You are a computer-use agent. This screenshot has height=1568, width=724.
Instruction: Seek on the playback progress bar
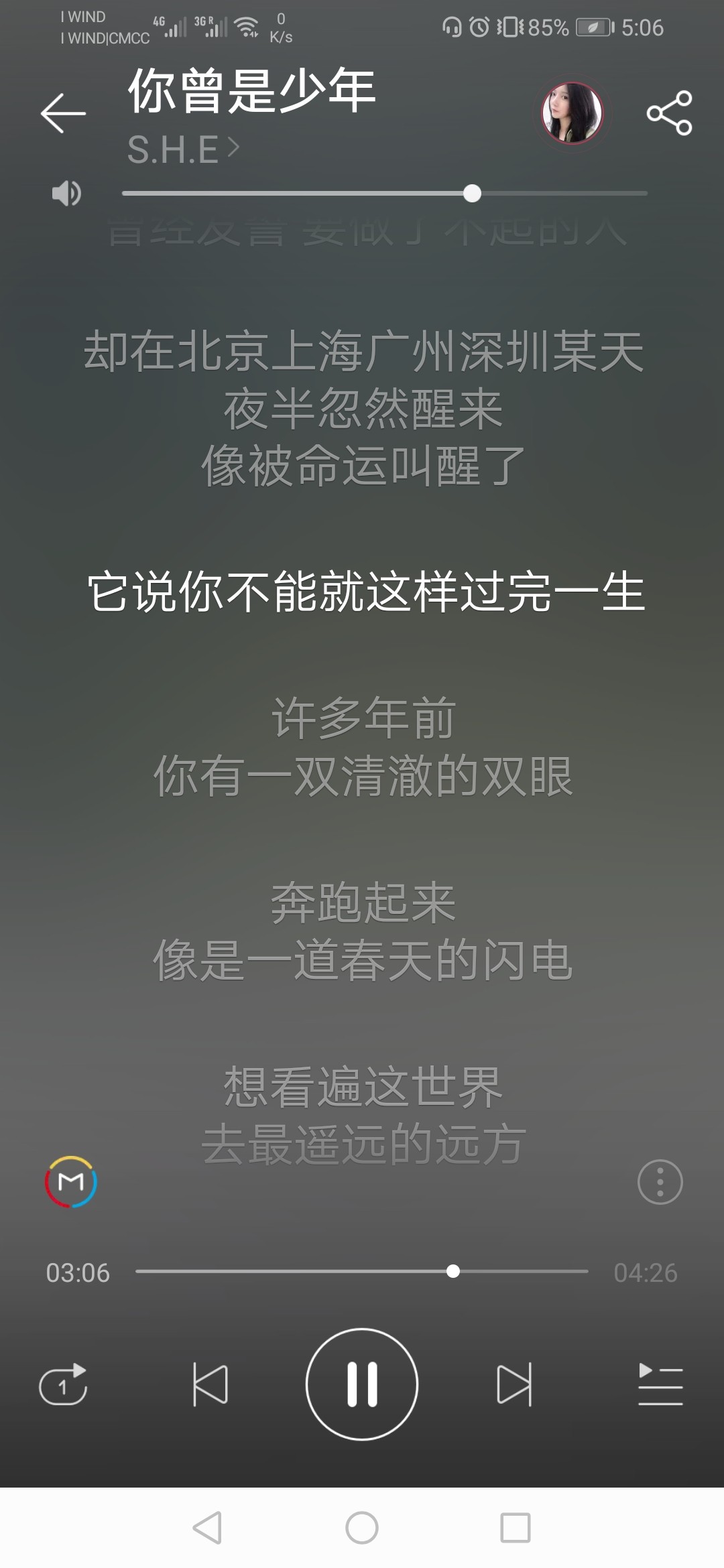[362, 1271]
